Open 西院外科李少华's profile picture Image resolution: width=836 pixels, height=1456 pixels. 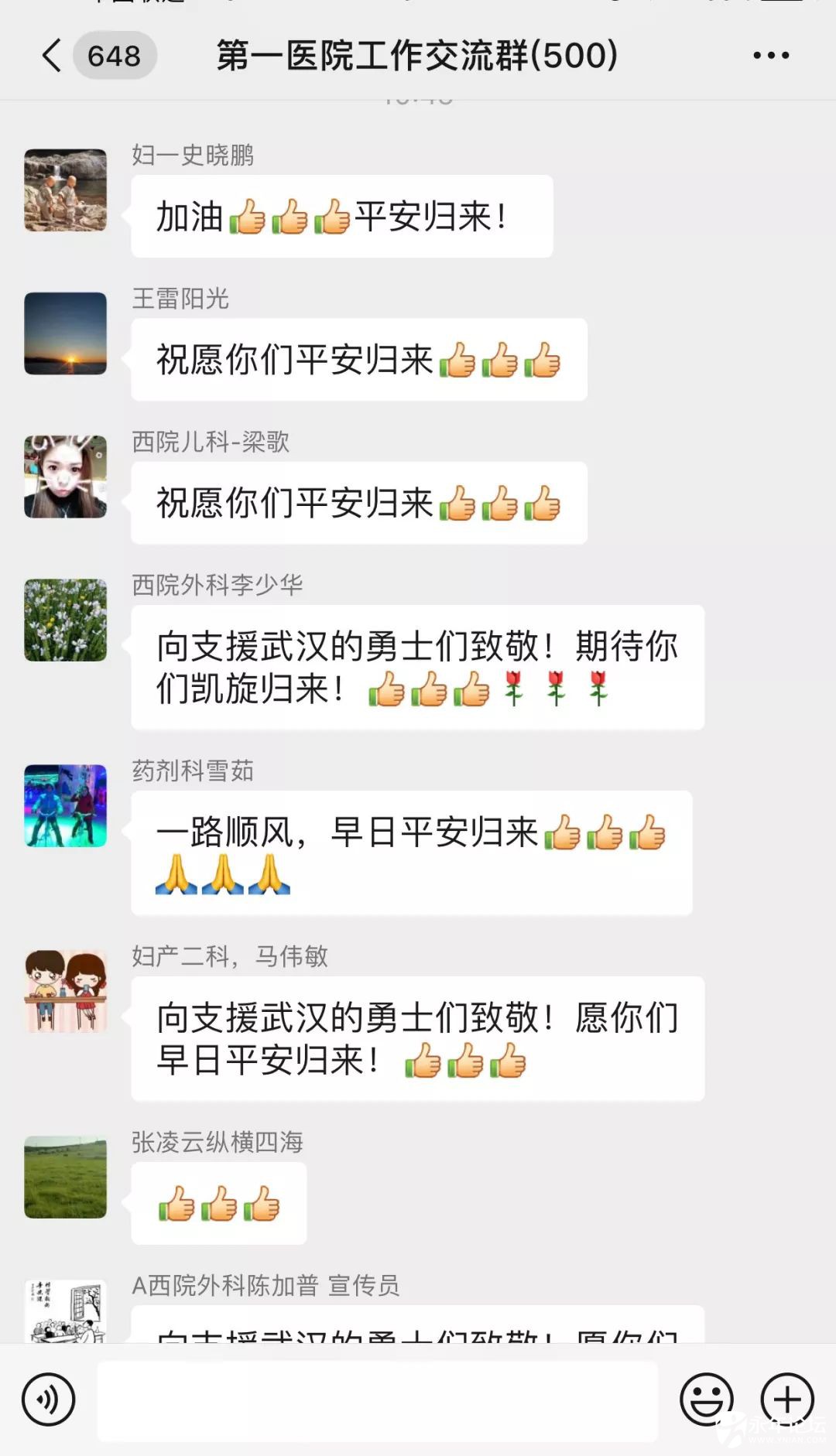66,620
